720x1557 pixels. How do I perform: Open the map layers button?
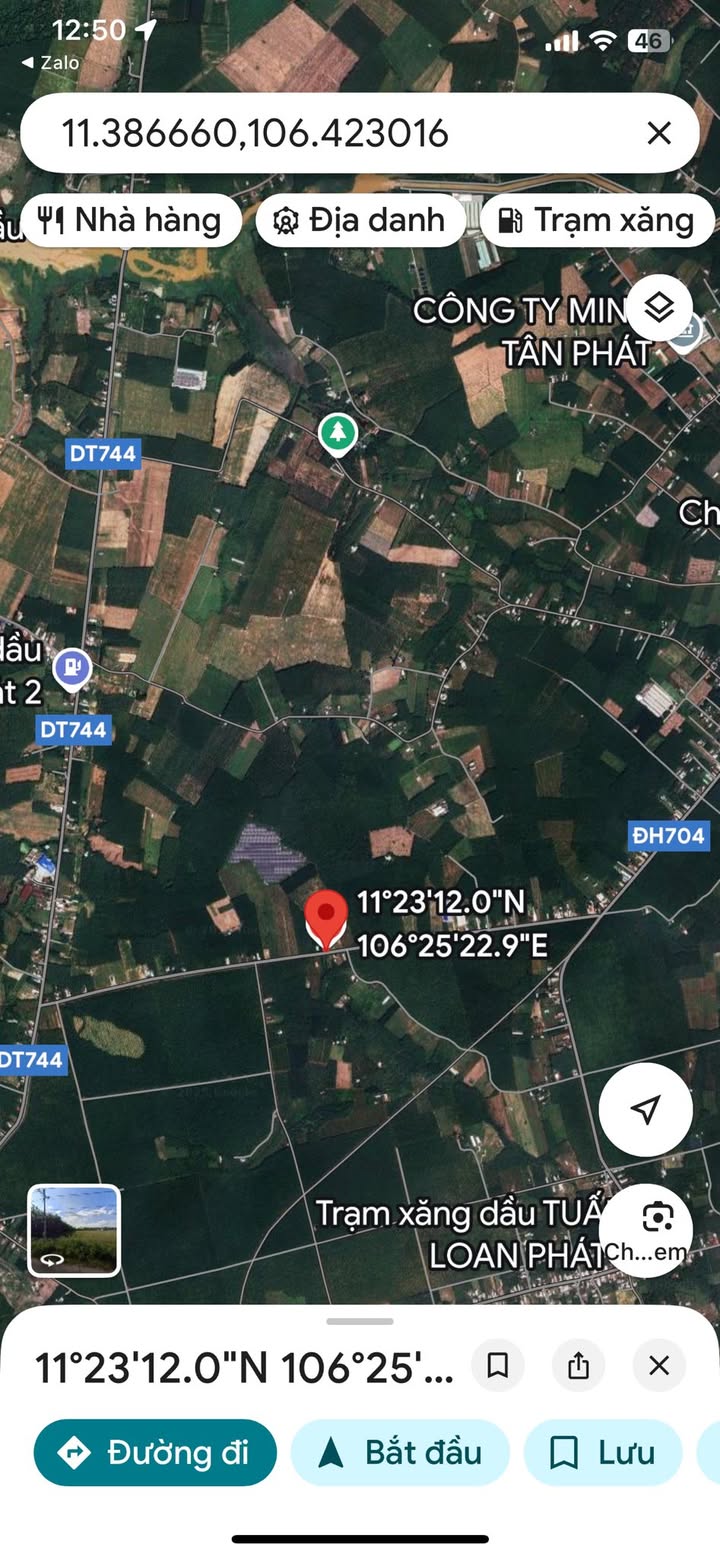pyautogui.click(x=659, y=307)
